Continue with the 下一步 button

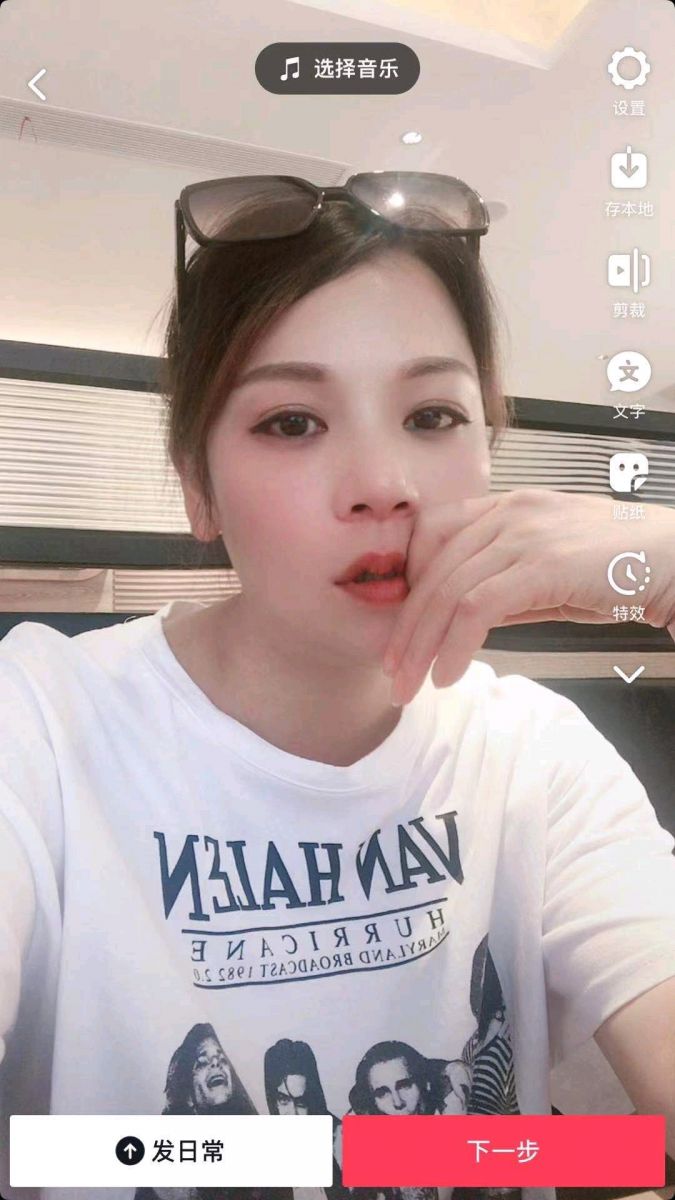coord(504,1151)
